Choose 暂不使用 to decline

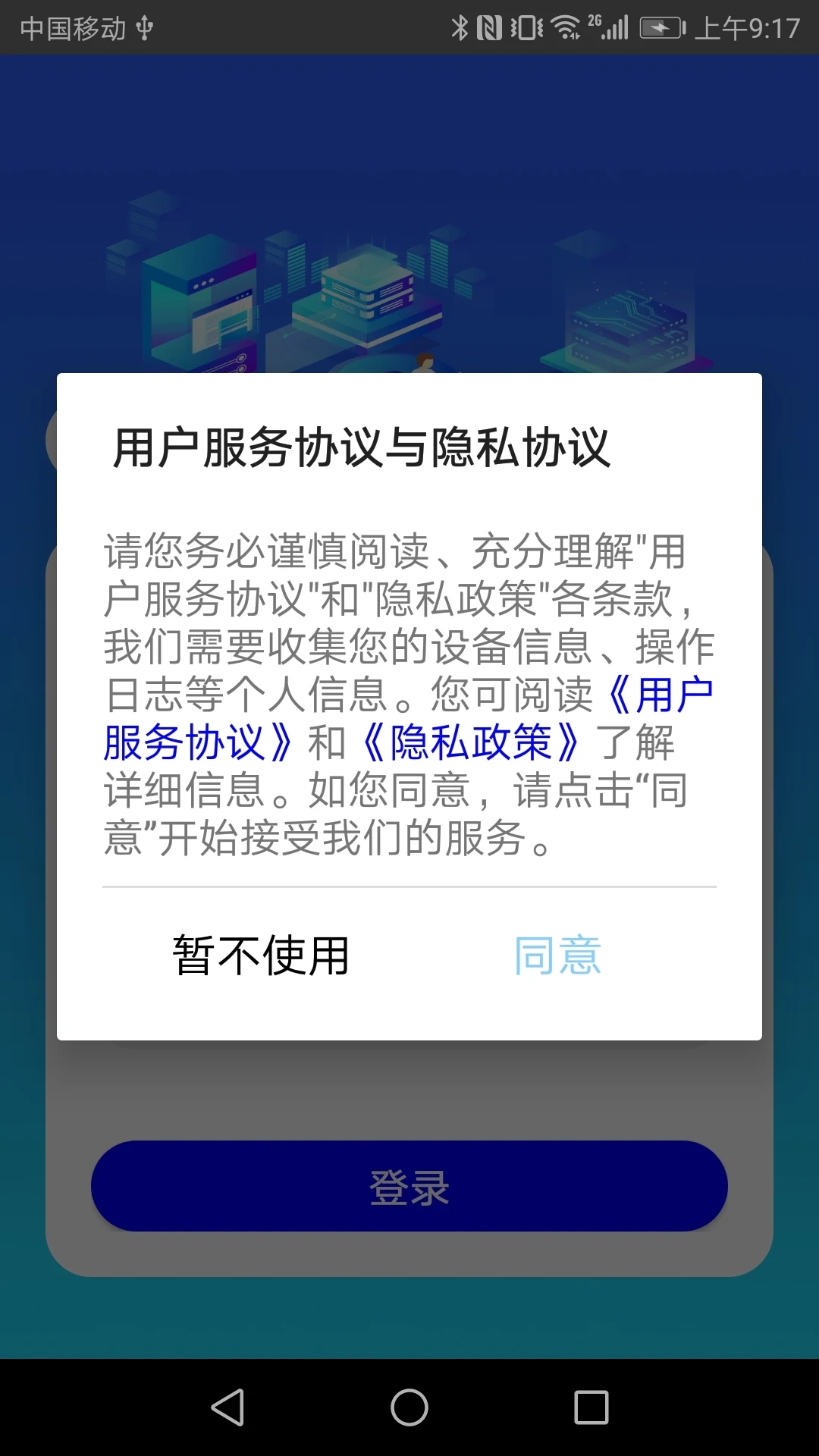click(261, 955)
